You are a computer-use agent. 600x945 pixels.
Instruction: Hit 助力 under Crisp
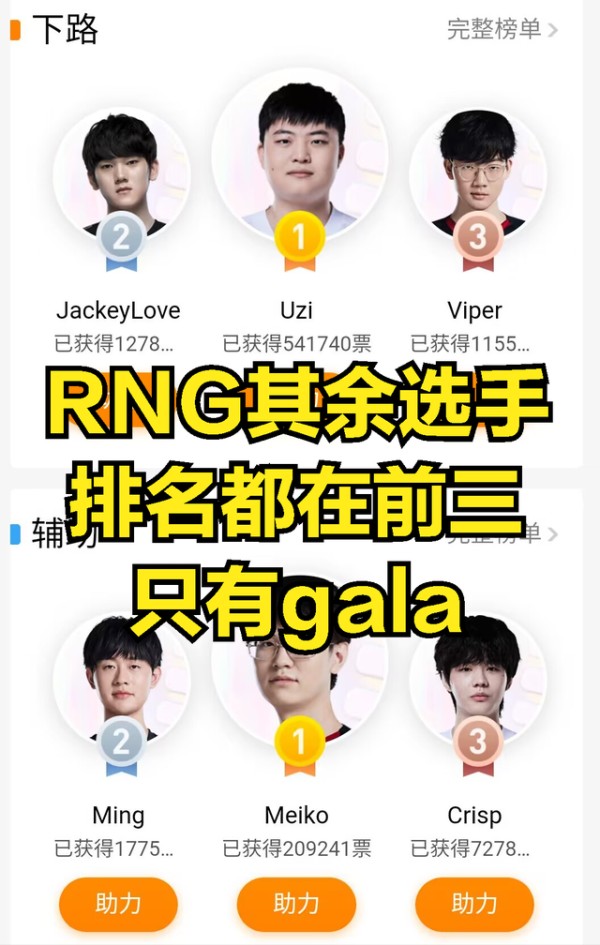coord(475,905)
